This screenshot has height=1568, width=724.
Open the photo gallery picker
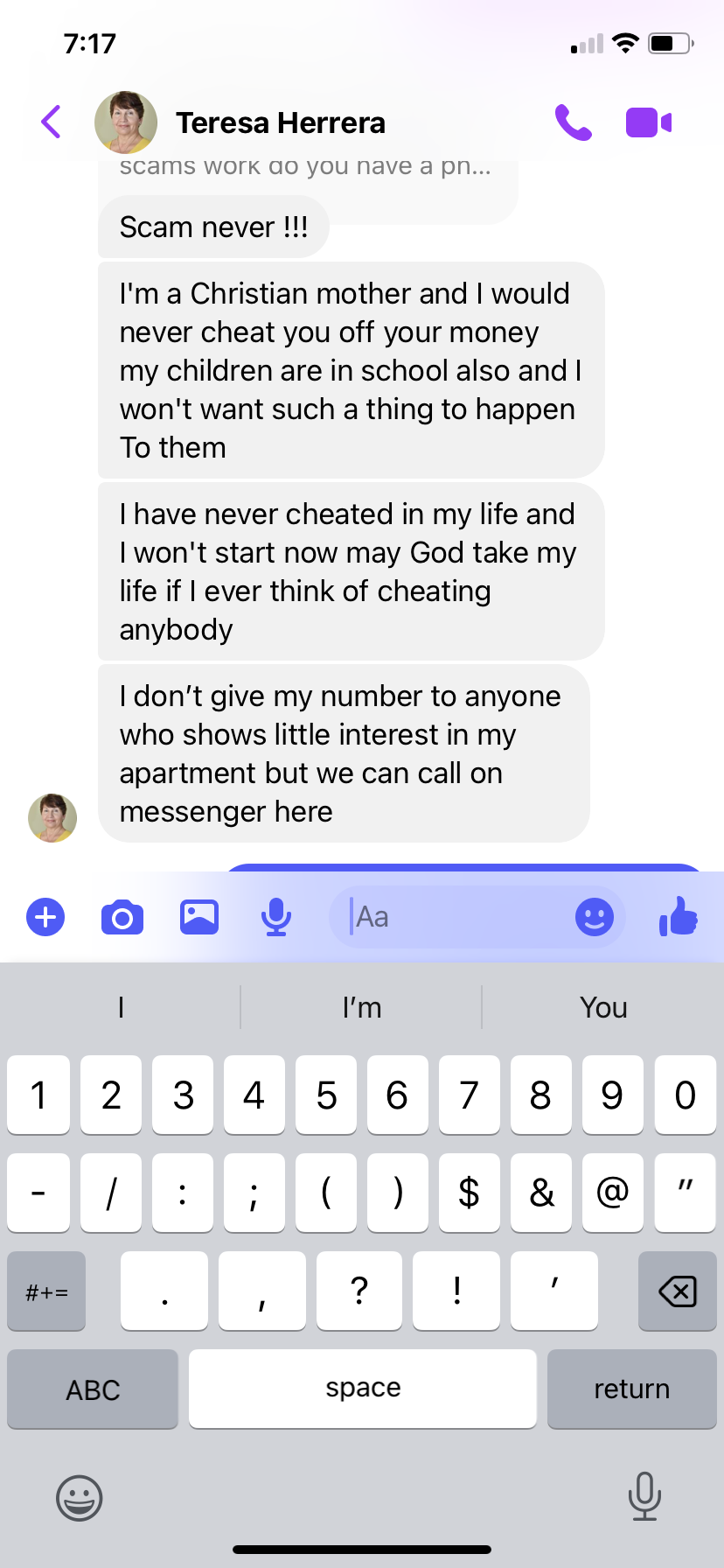click(199, 917)
